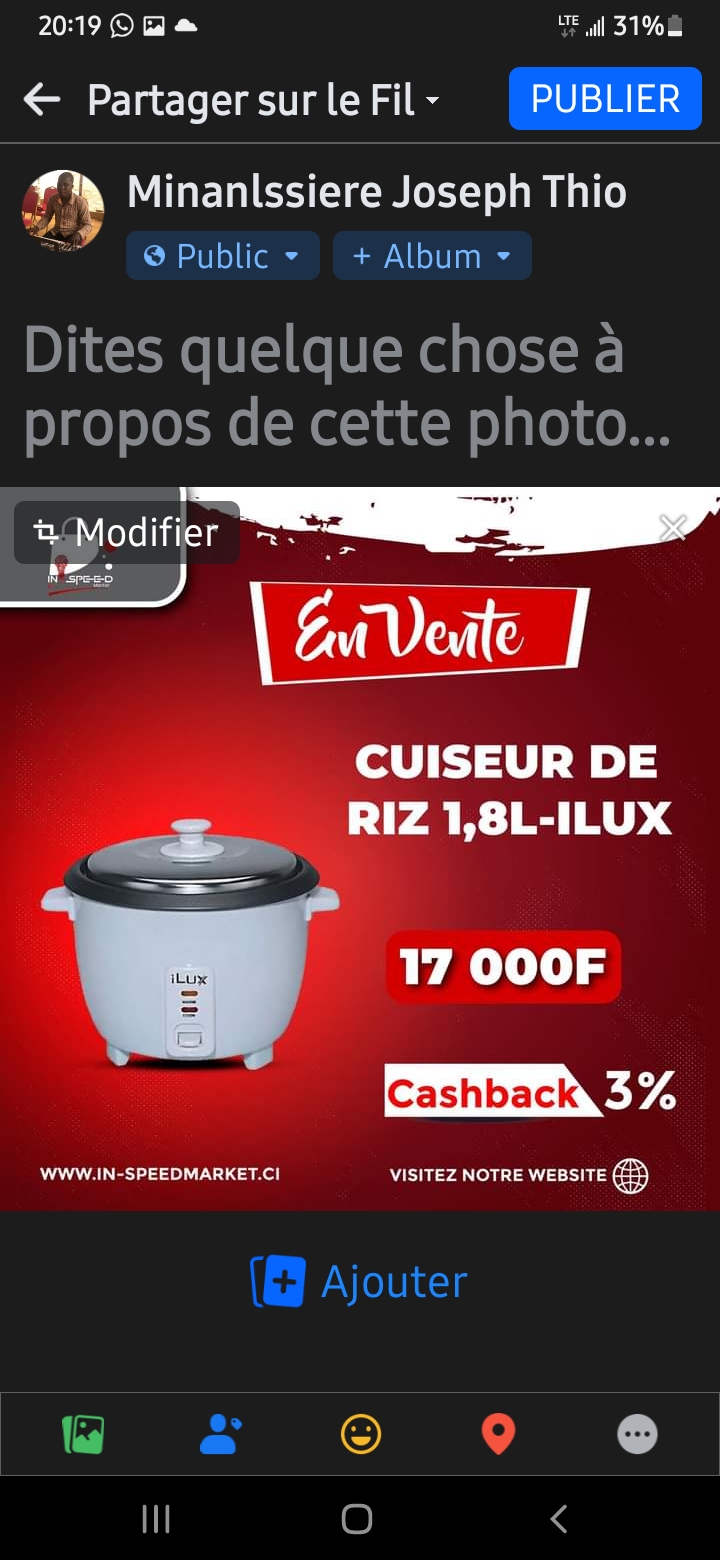Expand the Partager sur le Fil dropdown
The height and width of the screenshot is (1560, 720).
click(x=264, y=100)
